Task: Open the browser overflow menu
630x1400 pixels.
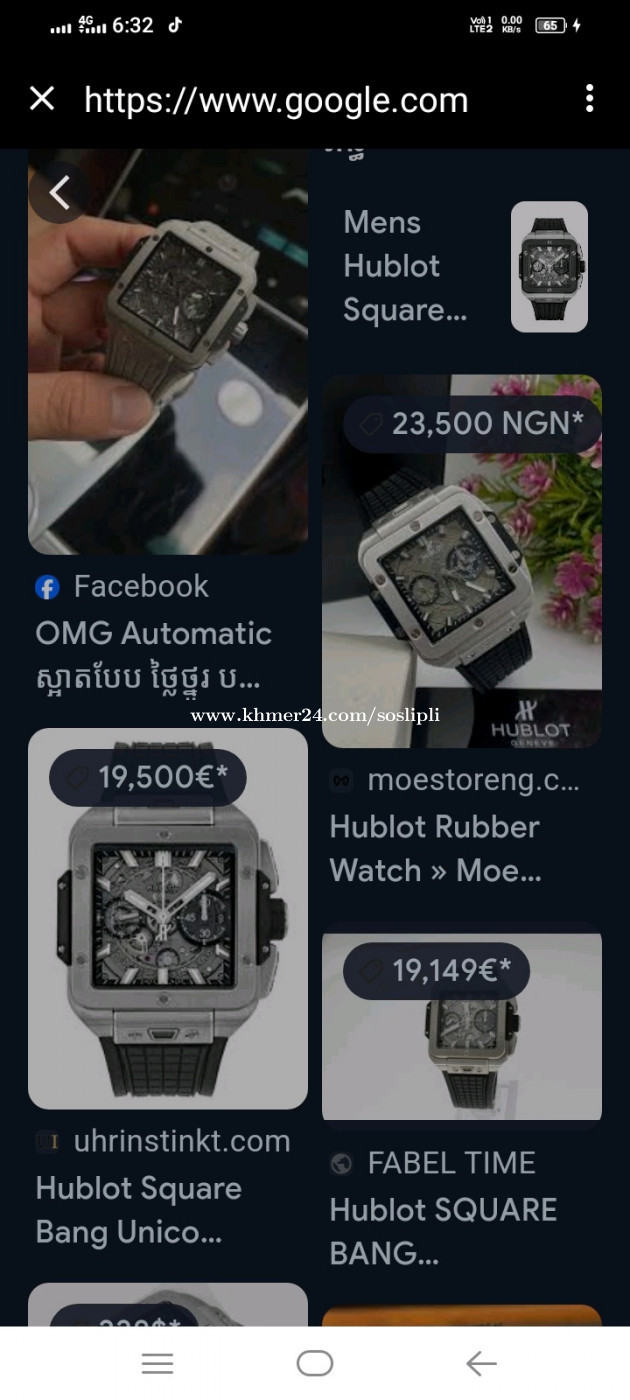Action: (590, 99)
